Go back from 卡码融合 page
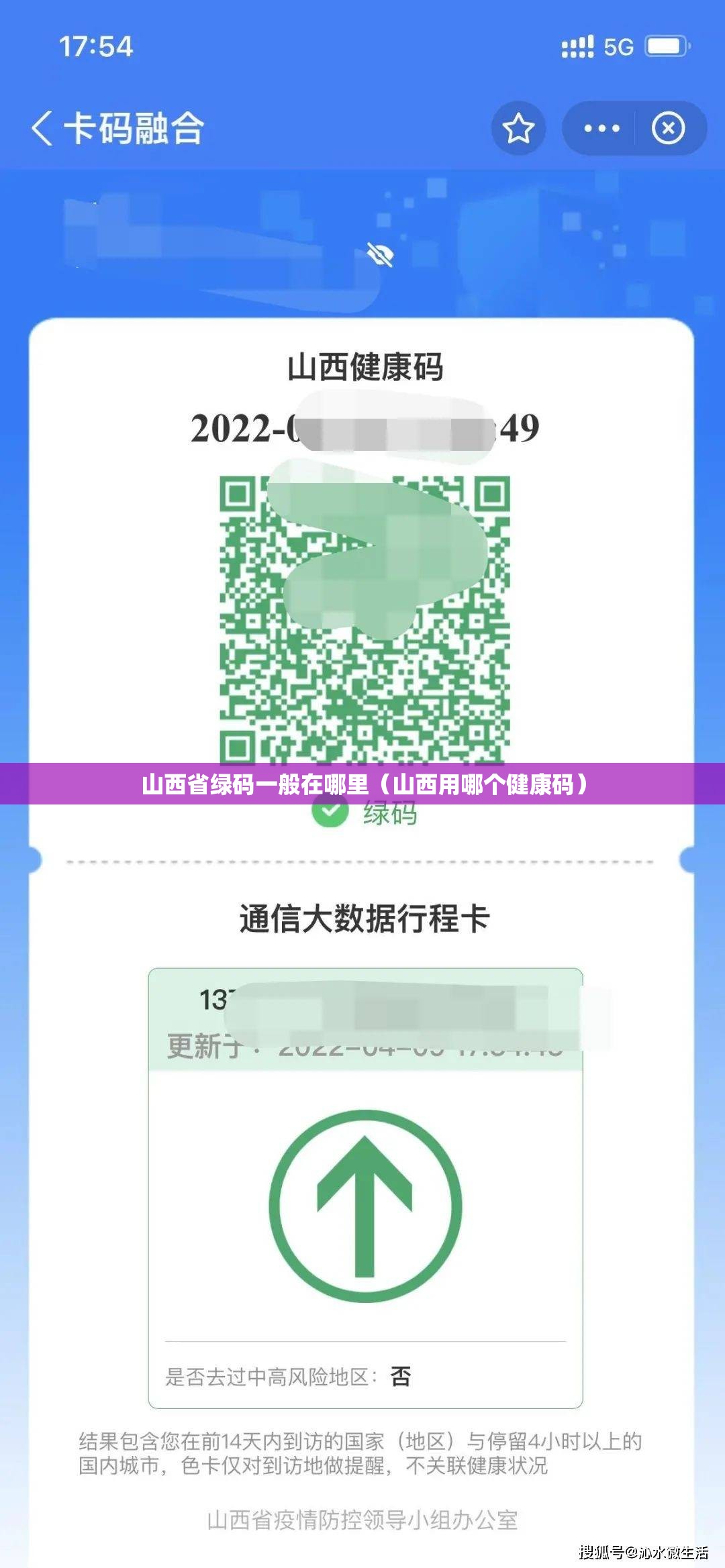 tap(42, 127)
